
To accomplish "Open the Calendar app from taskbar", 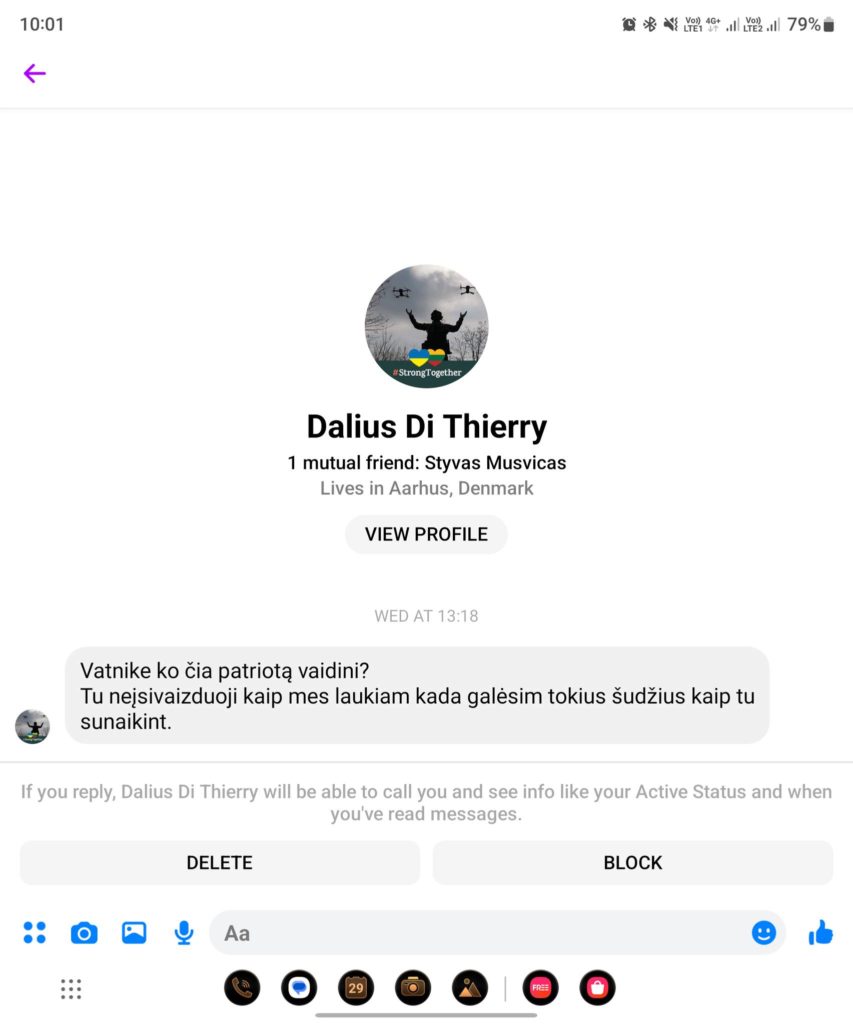I will coord(356,988).
